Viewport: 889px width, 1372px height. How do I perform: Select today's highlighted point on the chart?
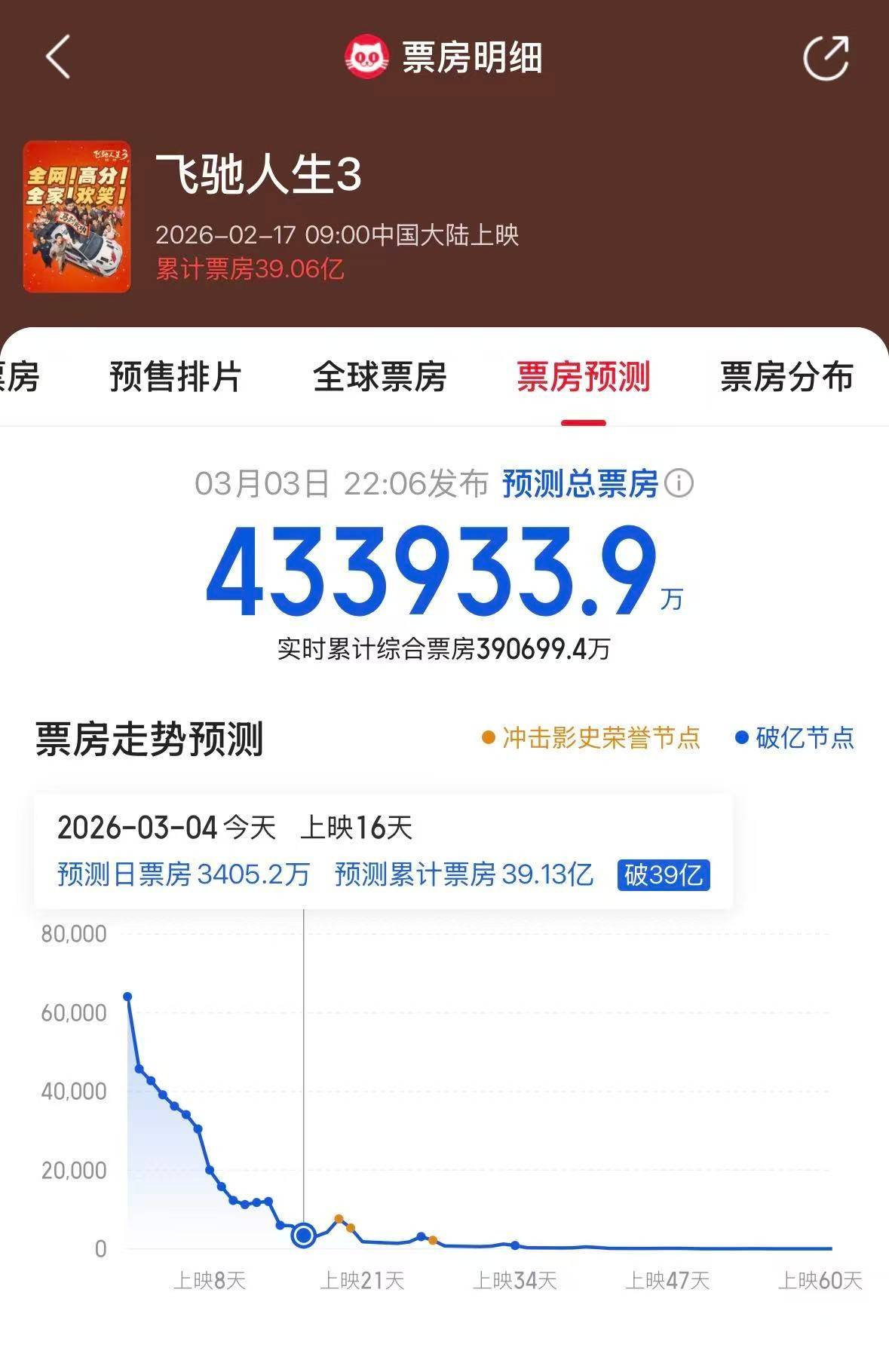pyautogui.click(x=304, y=1235)
